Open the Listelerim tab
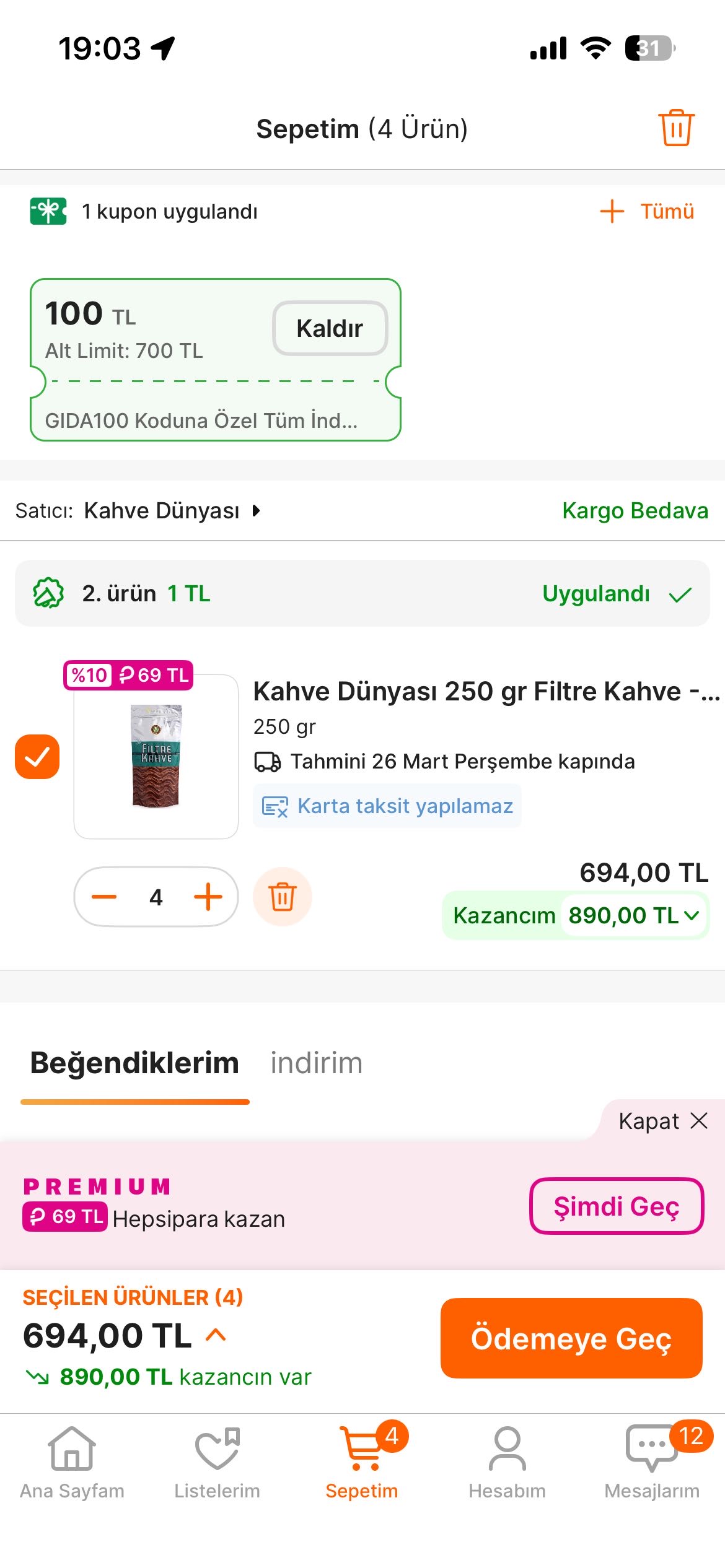The width and height of the screenshot is (725, 1568). pos(217,1463)
